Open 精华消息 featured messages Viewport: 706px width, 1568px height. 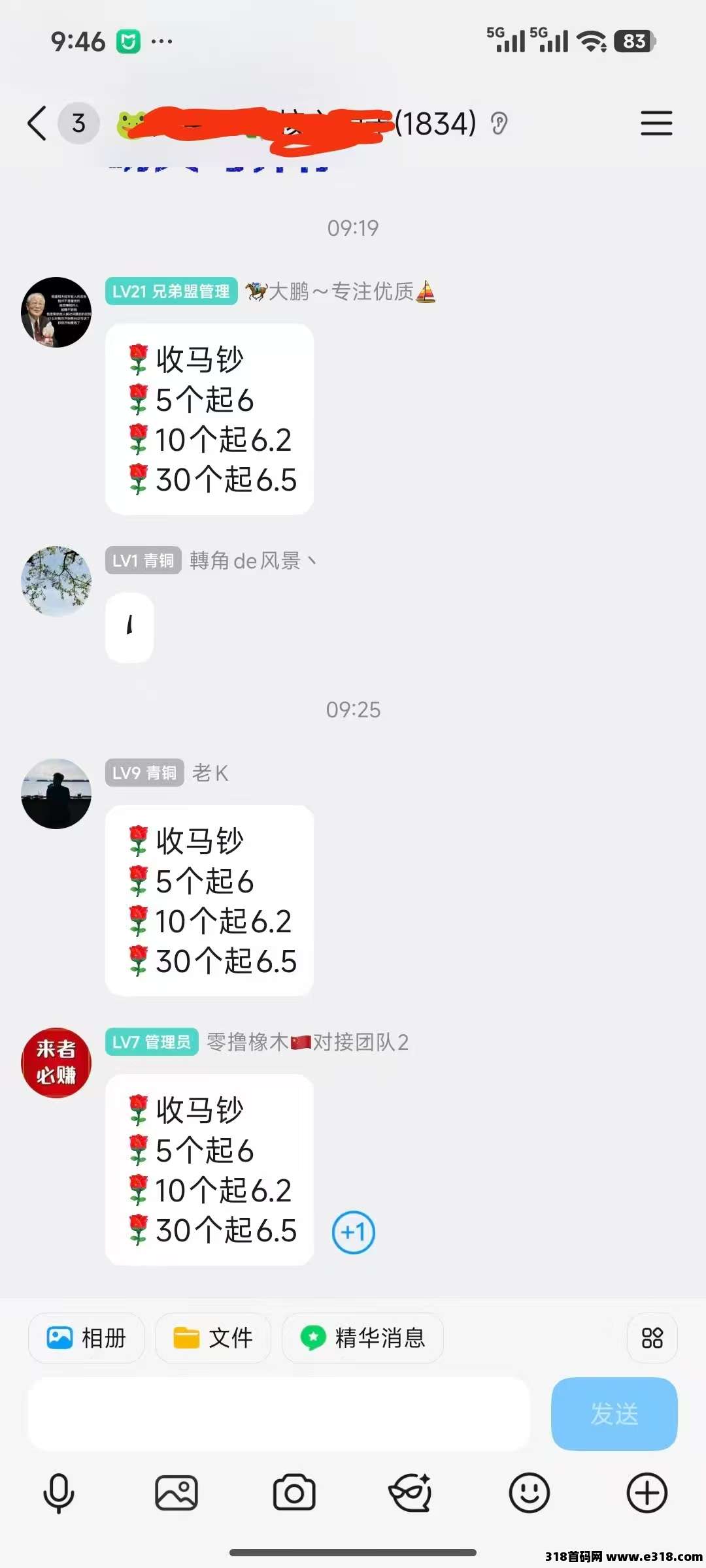363,1337
